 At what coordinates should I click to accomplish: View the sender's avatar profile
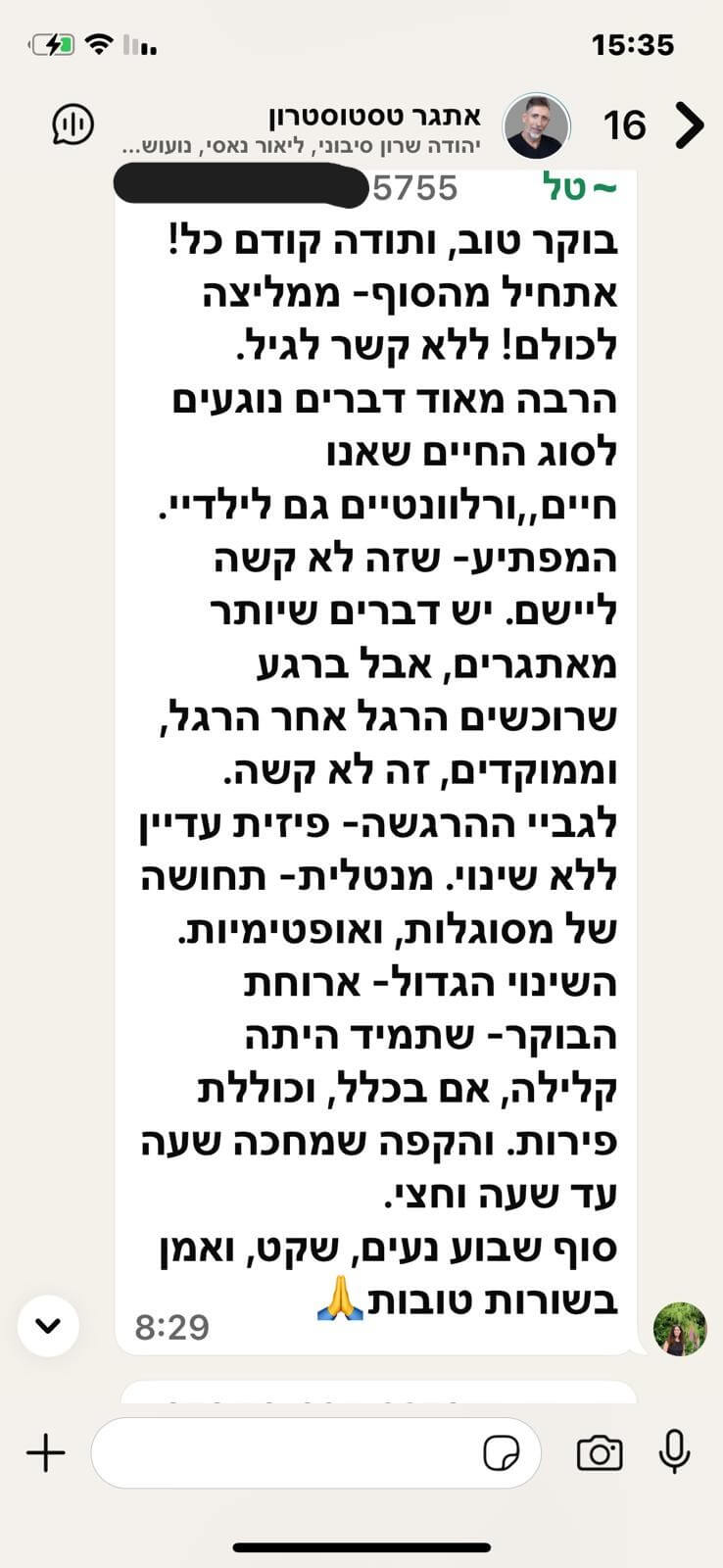pyautogui.click(x=680, y=1329)
